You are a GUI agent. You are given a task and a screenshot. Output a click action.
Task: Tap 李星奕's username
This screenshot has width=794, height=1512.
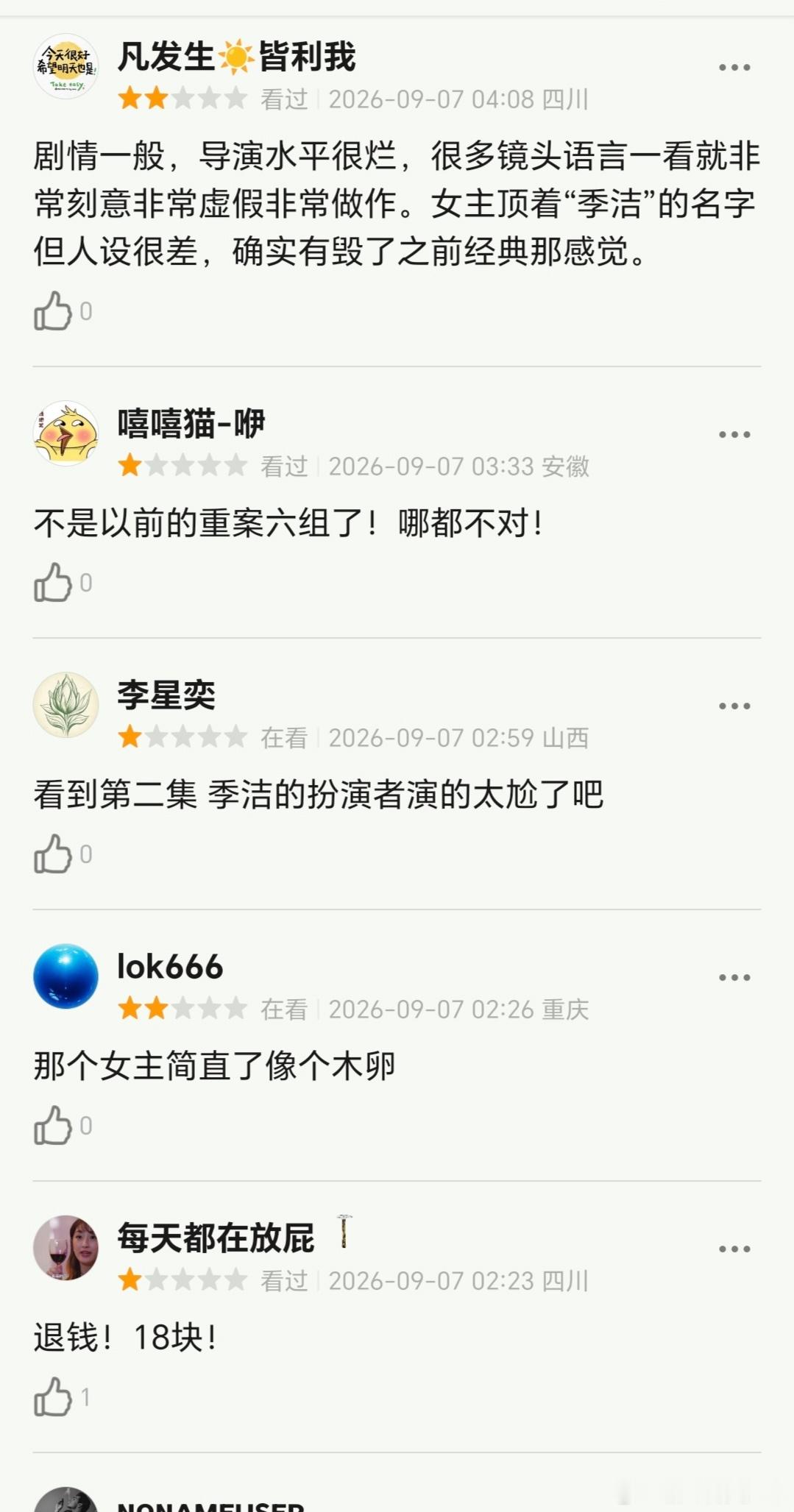(166, 695)
